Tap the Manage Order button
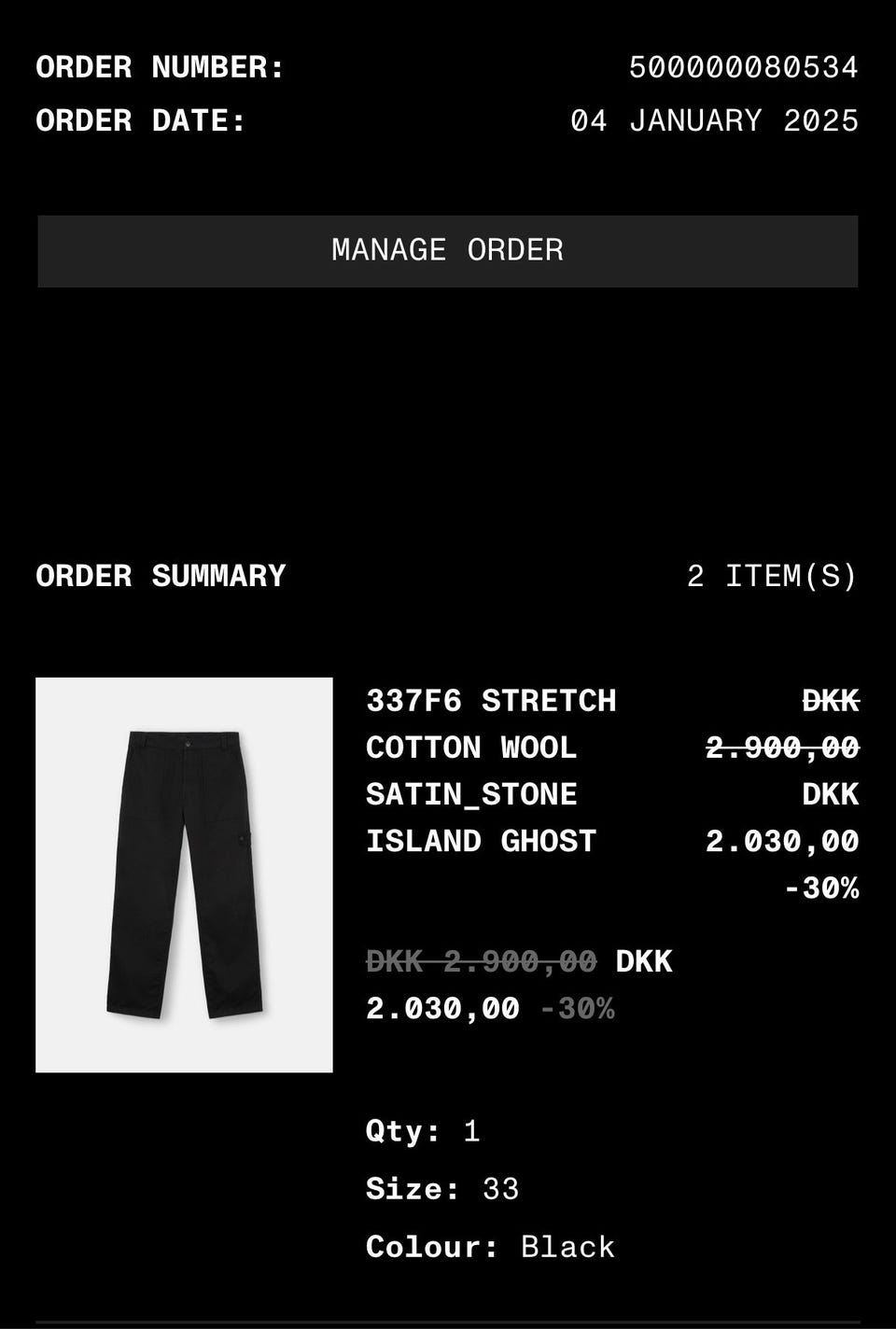The width and height of the screenshot is (896, 1329). coord(447,251)
